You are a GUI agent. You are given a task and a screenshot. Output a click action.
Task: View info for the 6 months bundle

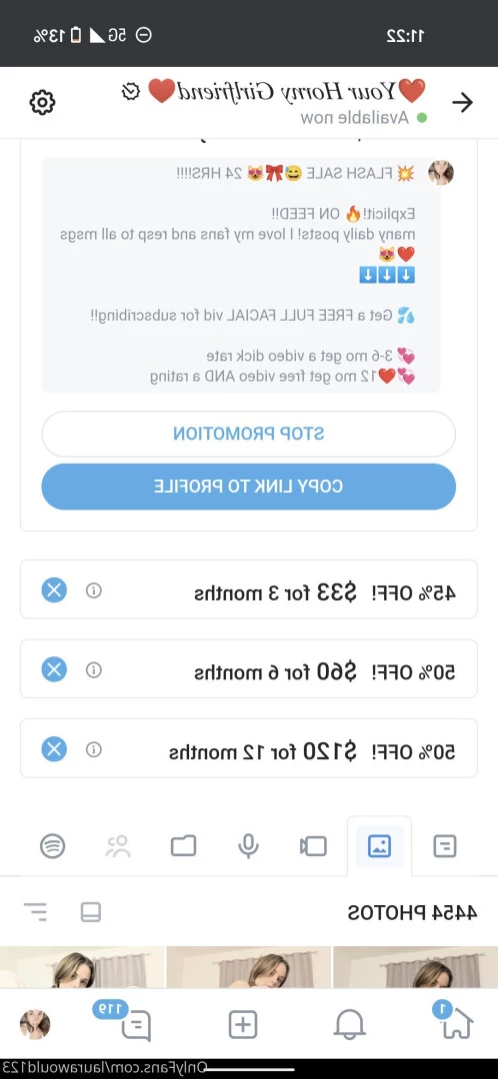[94, 670]
